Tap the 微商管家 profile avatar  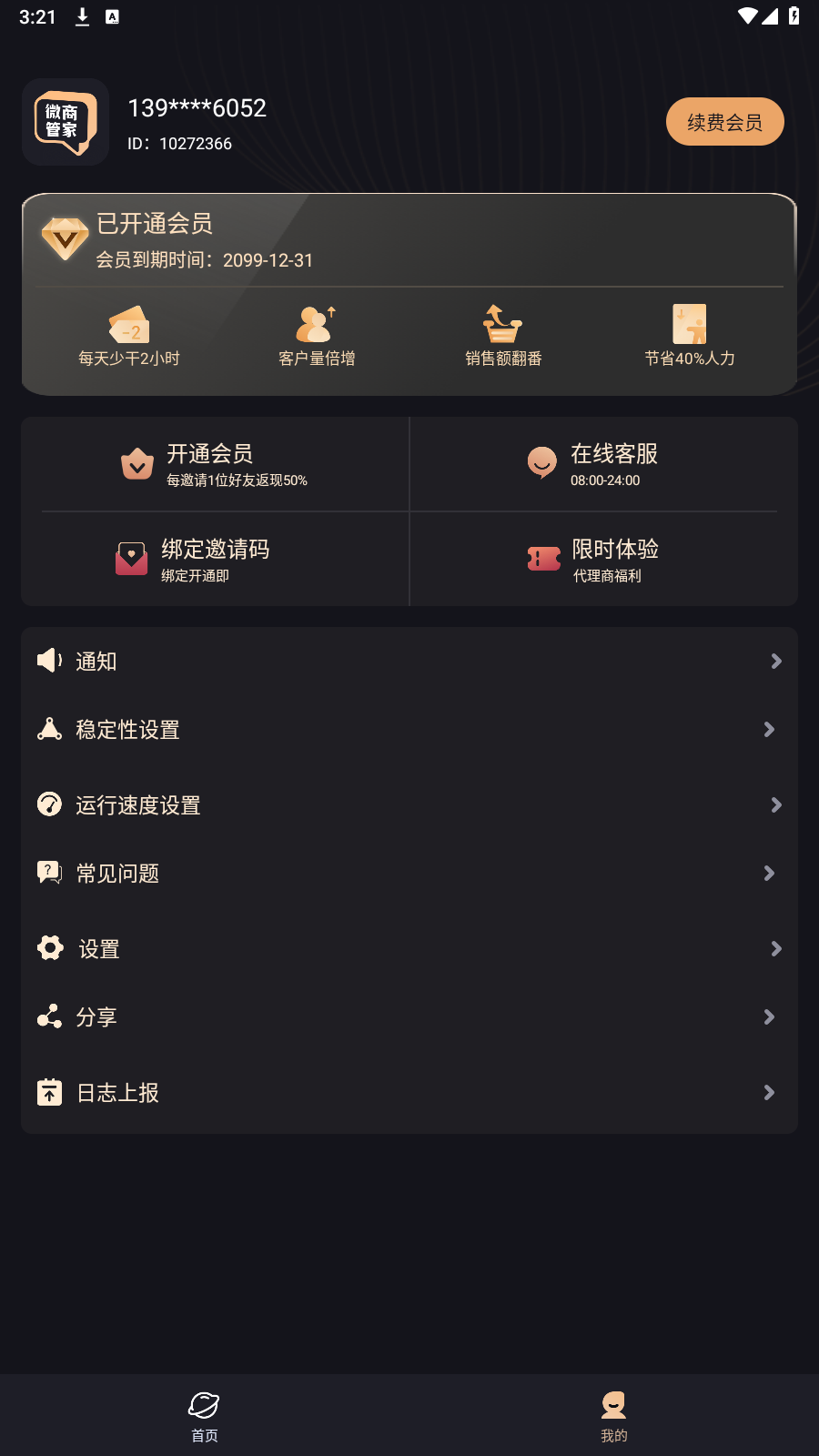click(66, 122)
